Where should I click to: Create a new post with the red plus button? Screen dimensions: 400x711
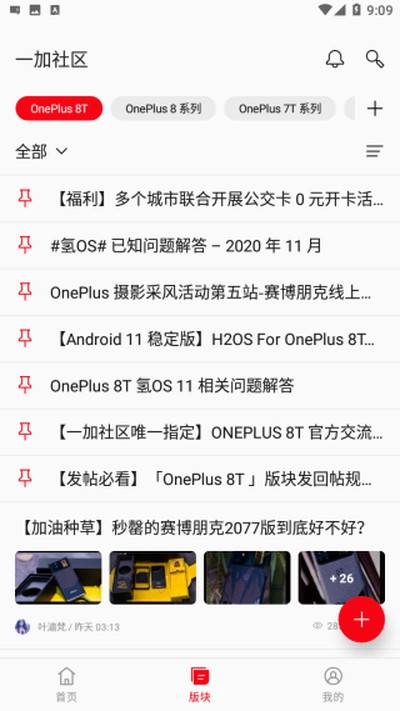click(x=361, y=619)
